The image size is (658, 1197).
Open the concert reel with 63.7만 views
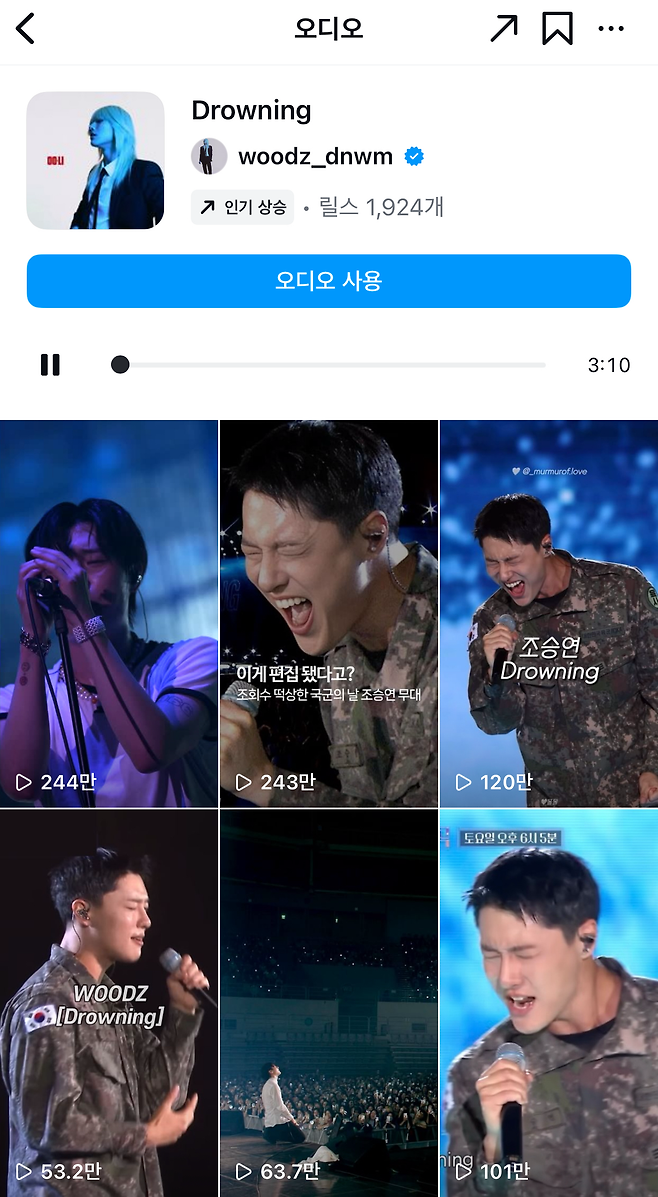click(328, 1002)
